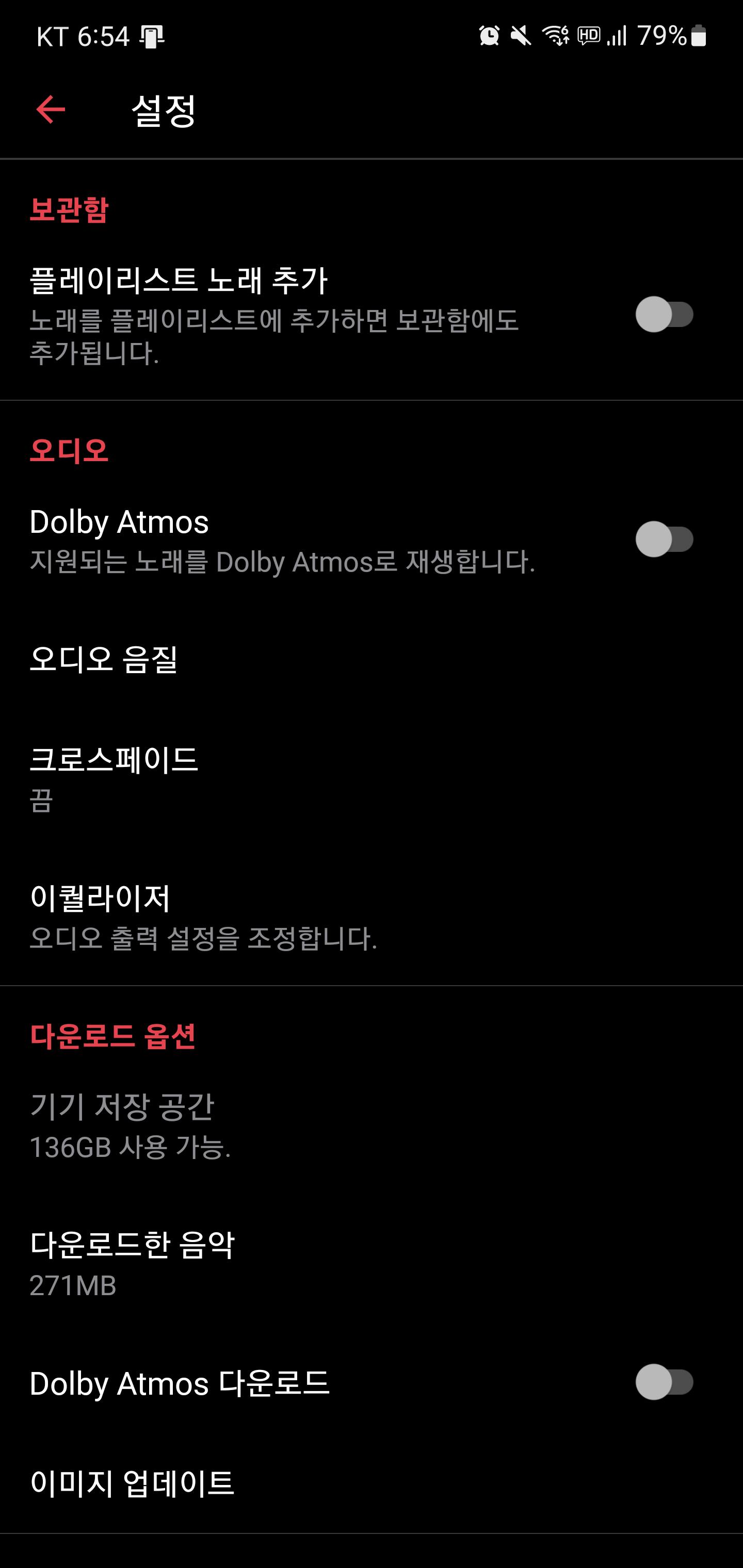The image size is (743, 1568).
Task: Open 오디오 음질 settings
Action: (x=372, y=659)
